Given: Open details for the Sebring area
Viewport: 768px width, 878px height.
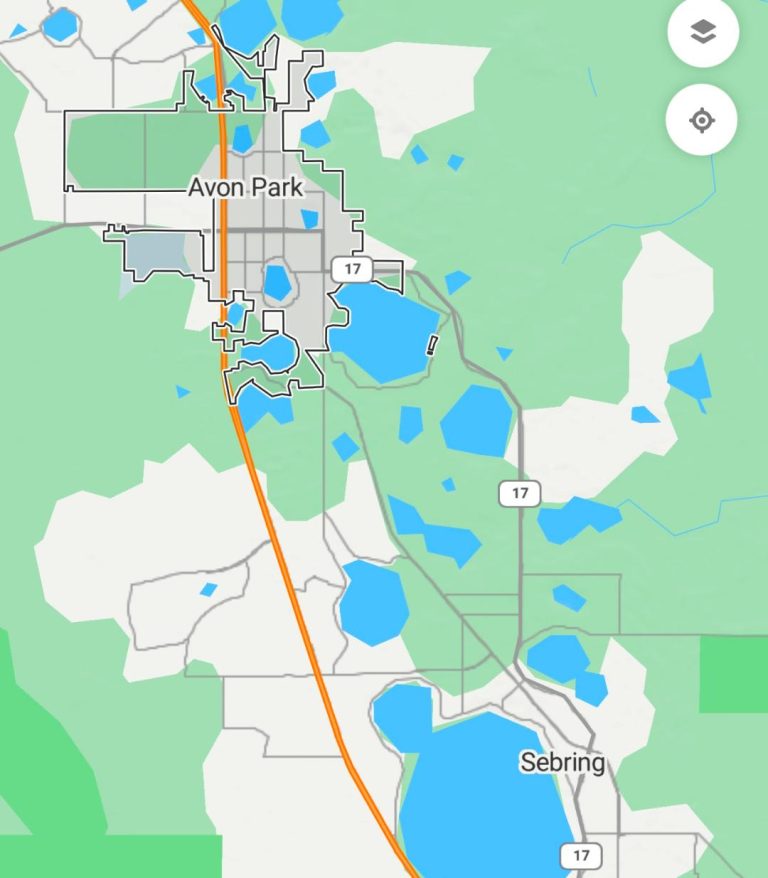Looking at the screenshot, I should pyautogui.click(x=561, y=764).
